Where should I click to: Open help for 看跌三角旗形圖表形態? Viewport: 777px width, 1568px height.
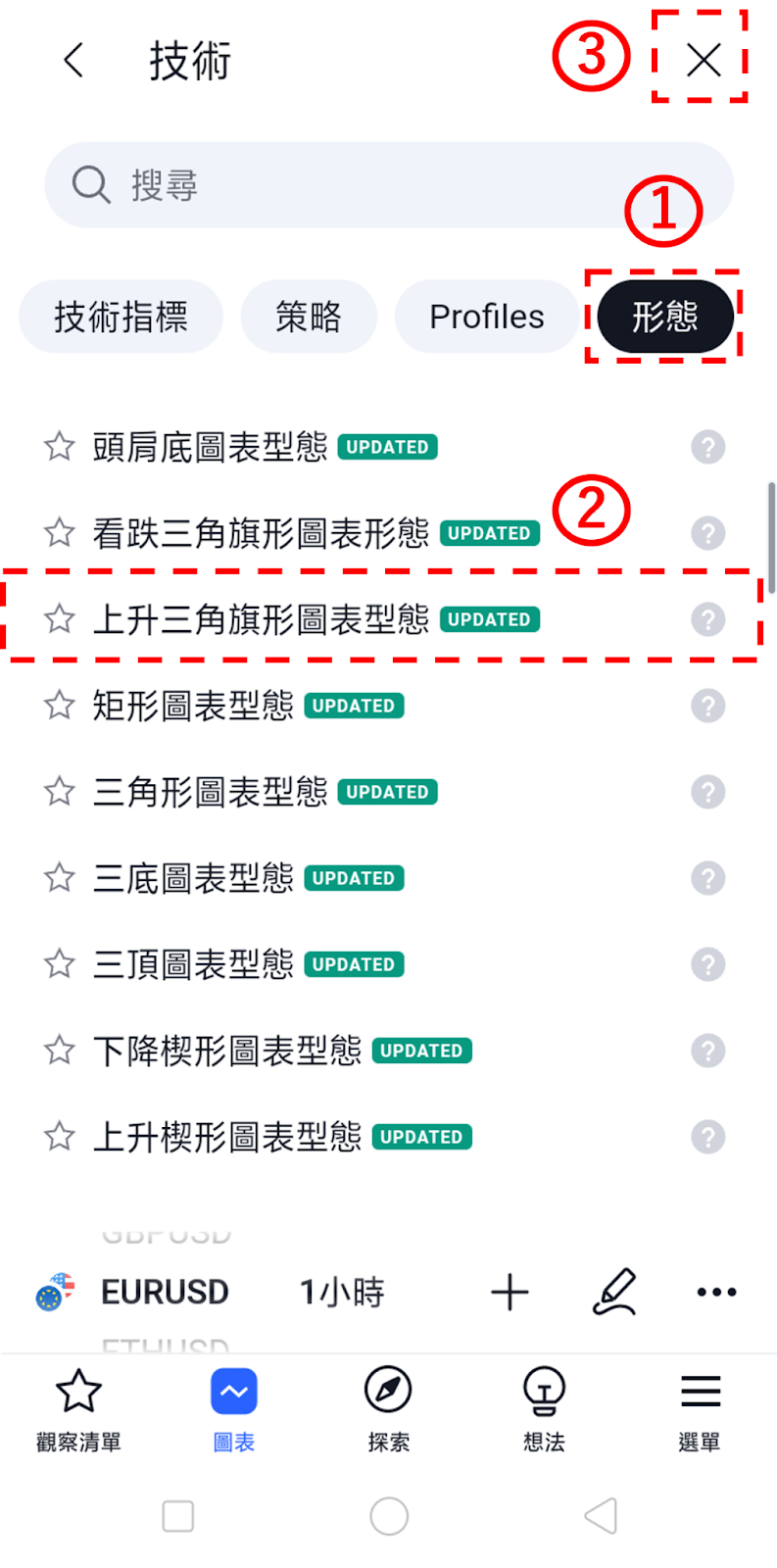[708, 533]
